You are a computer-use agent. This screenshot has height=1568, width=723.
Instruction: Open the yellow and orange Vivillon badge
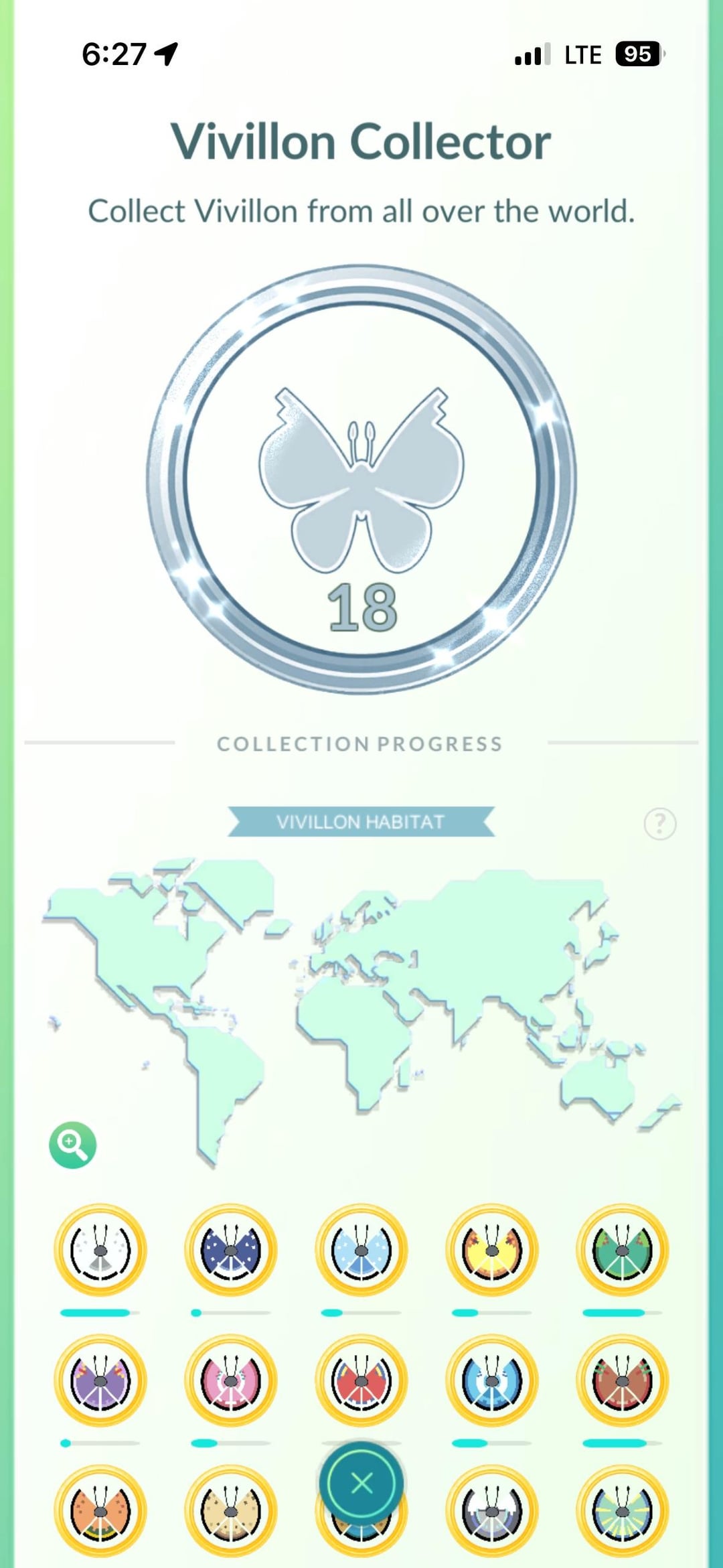[492, 1250]
